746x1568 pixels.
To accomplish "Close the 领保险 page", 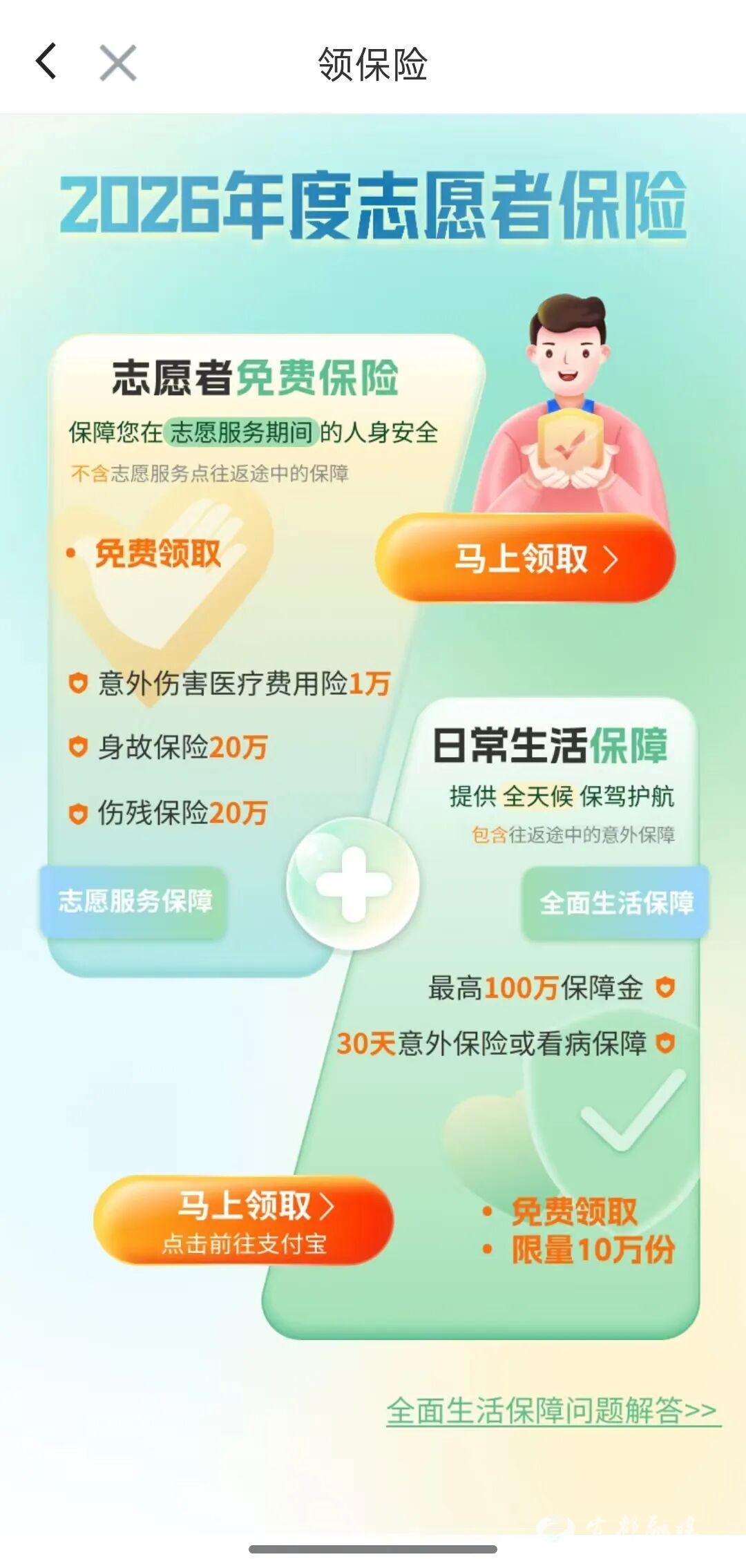I will 117,64.
